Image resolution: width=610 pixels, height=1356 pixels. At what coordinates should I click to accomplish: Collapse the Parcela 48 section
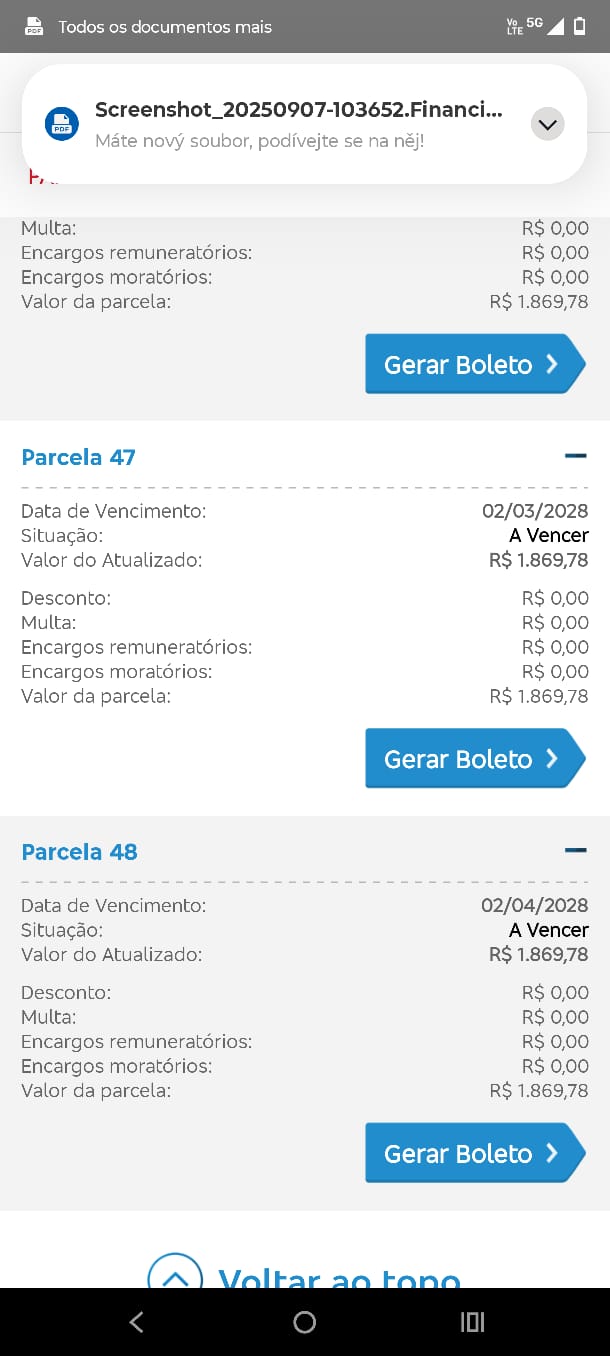[x=575, y=851]
